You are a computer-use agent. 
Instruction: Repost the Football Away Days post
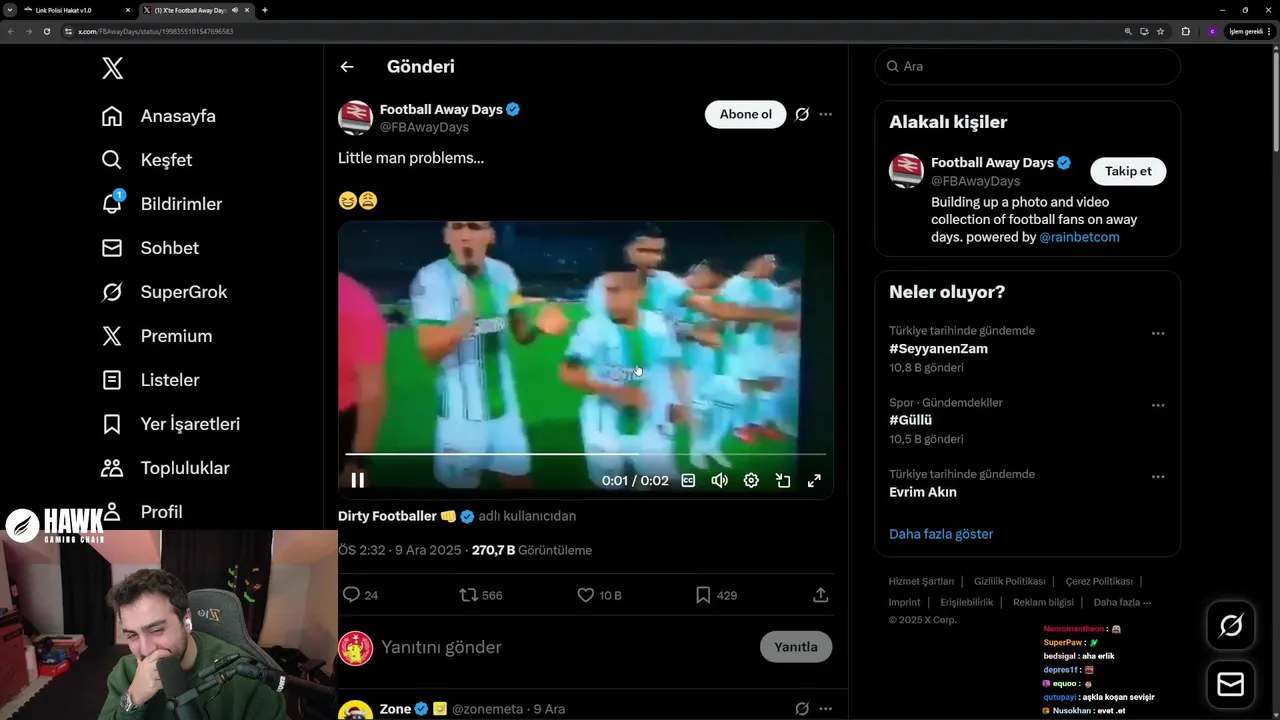469,595
